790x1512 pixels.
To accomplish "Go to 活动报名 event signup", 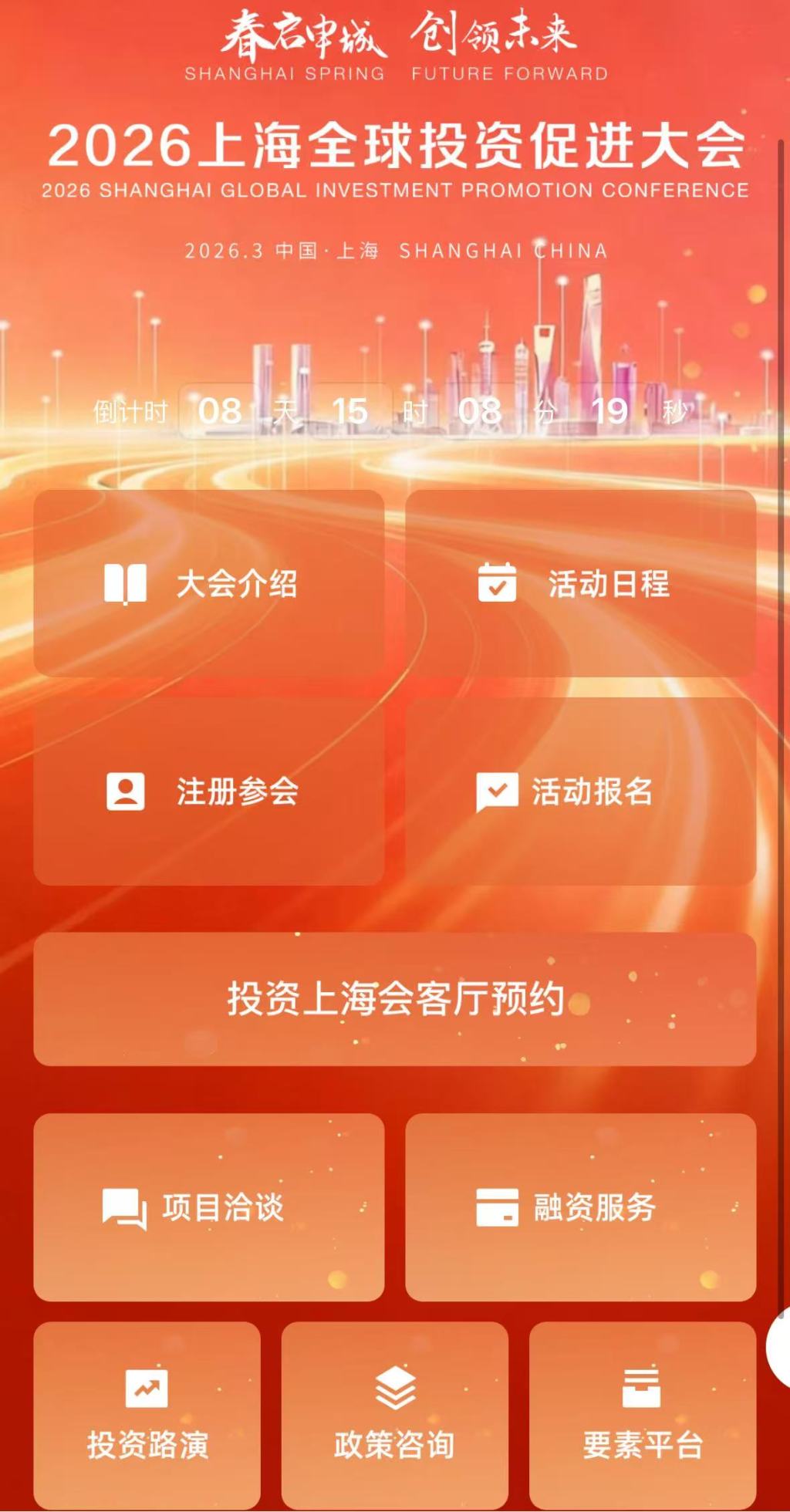I will pyautogui.click(x=580, y=791).
